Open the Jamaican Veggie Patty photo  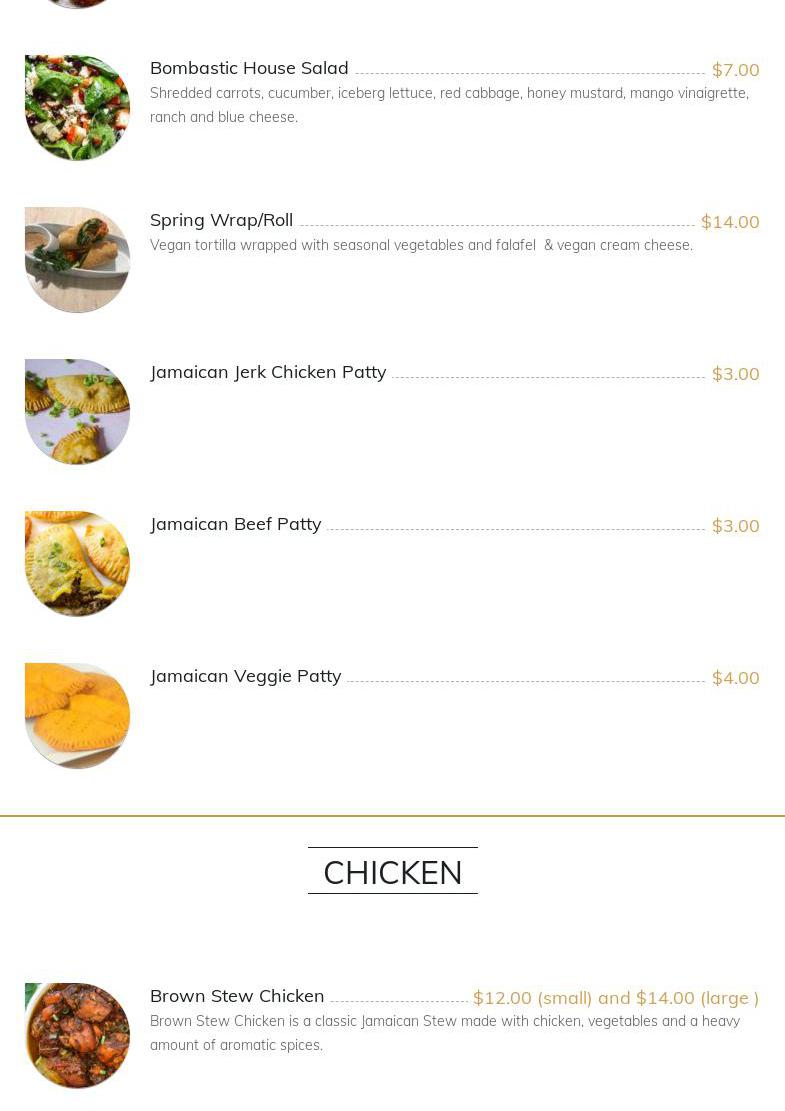[x=77, y=716]
